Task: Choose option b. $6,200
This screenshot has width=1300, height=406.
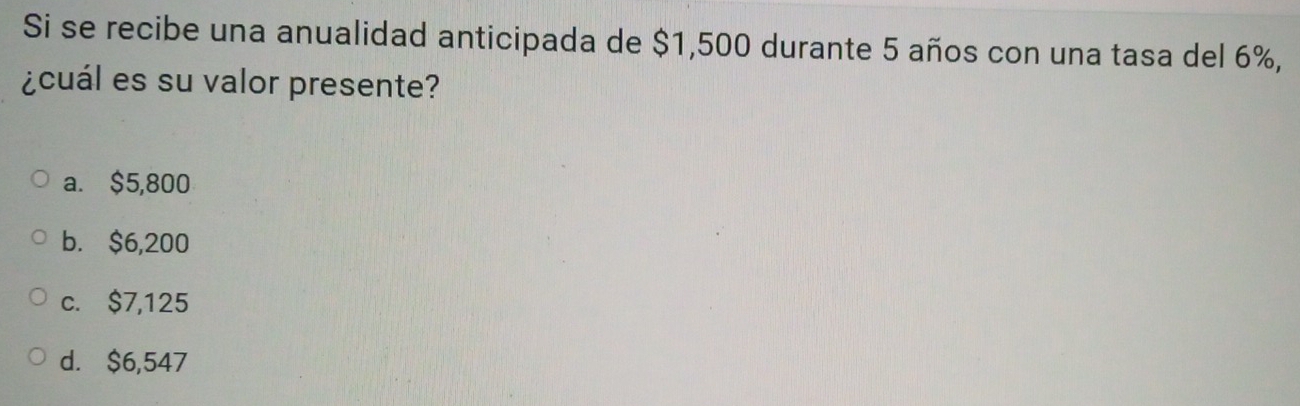Action: coord(38,242)
